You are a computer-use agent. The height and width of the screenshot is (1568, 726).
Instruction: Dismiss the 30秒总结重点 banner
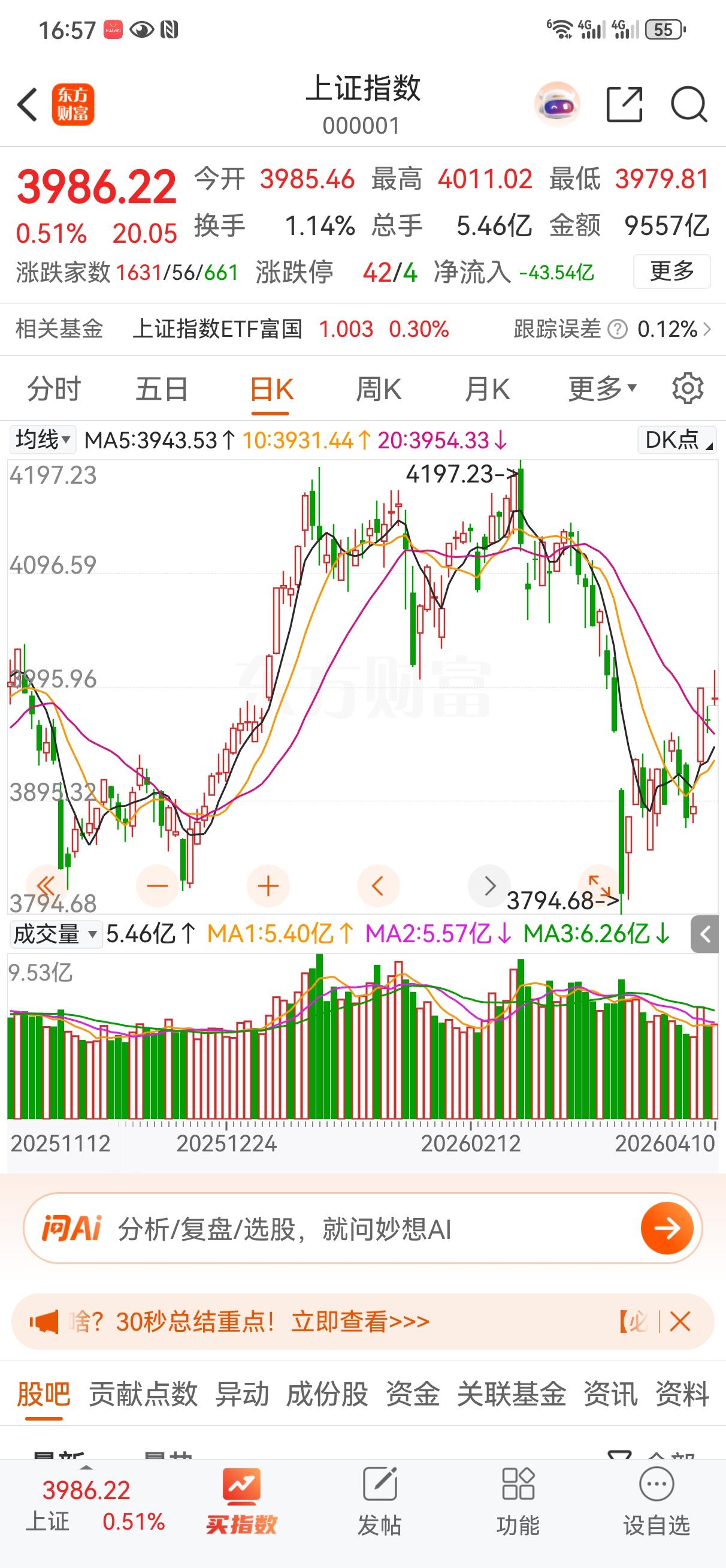pyautogui.click(x=679, y=1322)
